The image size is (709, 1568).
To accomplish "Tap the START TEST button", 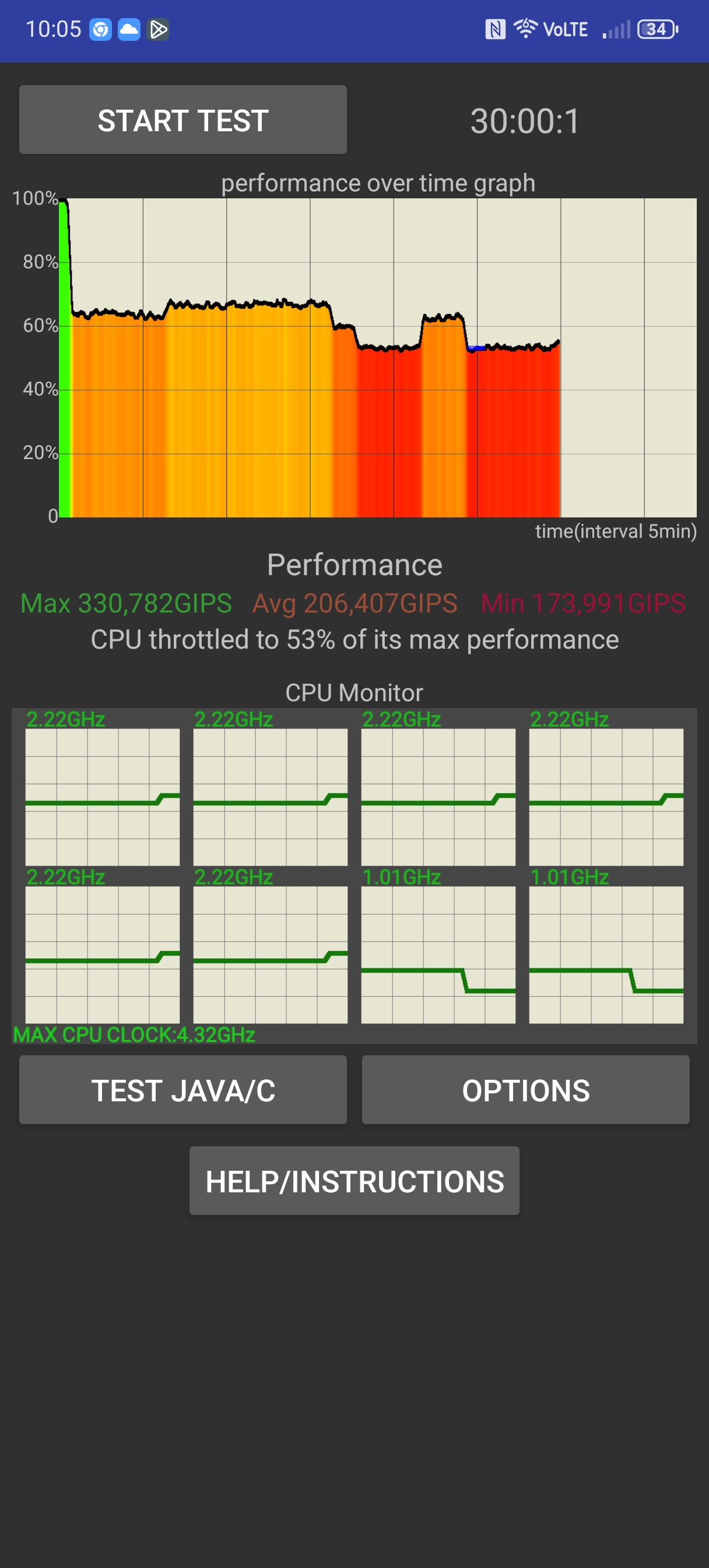I will click(x=182, y=120).
